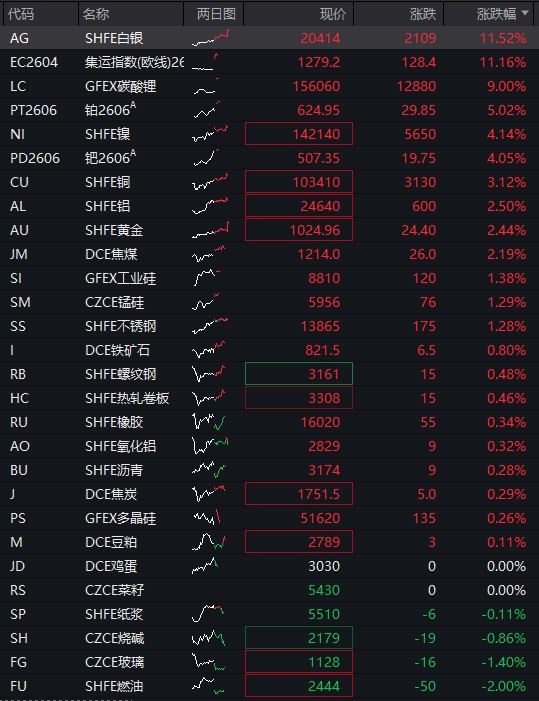View the FU SHFE燃油 quote
This screenshot has width=539, height=701.
(x=270, y=686)
